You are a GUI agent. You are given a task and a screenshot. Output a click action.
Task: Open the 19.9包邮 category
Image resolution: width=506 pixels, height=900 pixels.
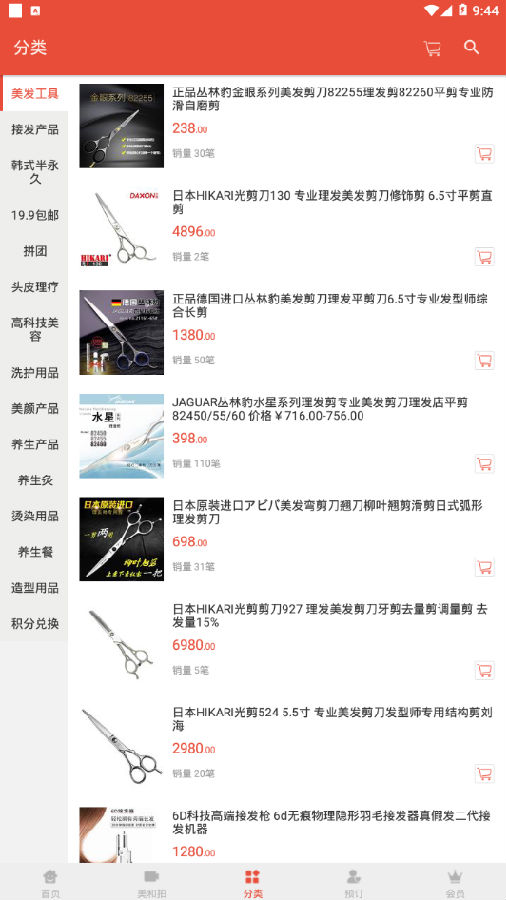pyautogui.click(x=34, y=215)
